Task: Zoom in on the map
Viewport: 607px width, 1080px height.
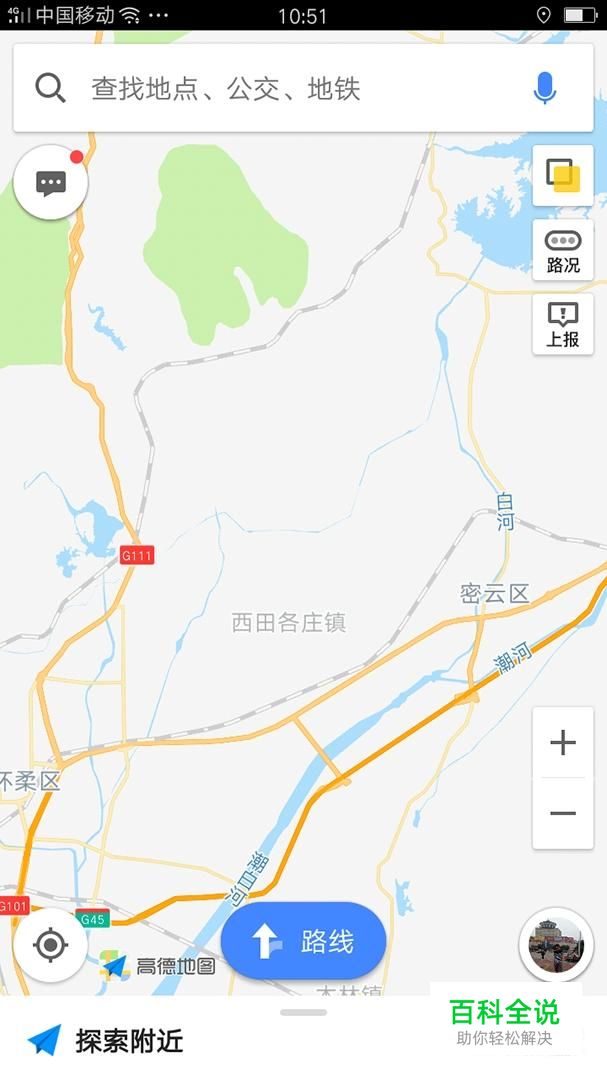Action: click(x=563, y=743)
